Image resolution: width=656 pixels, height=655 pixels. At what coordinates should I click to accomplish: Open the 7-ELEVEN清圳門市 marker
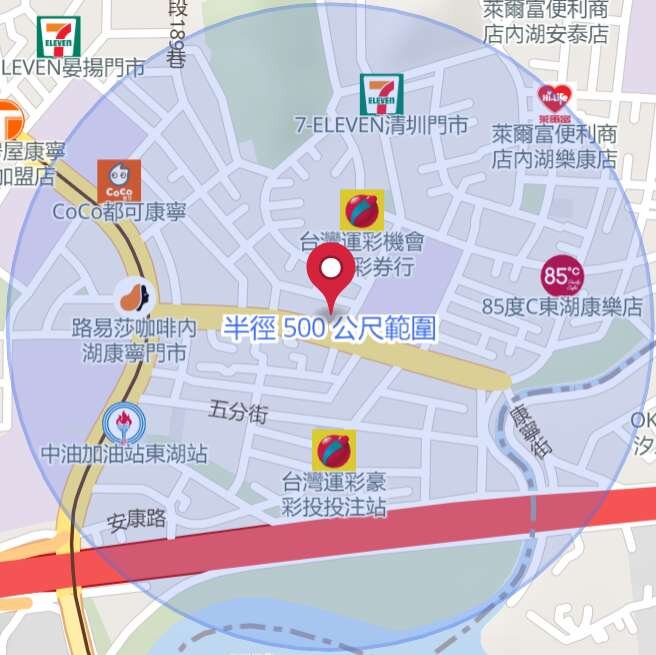point(381,93)
